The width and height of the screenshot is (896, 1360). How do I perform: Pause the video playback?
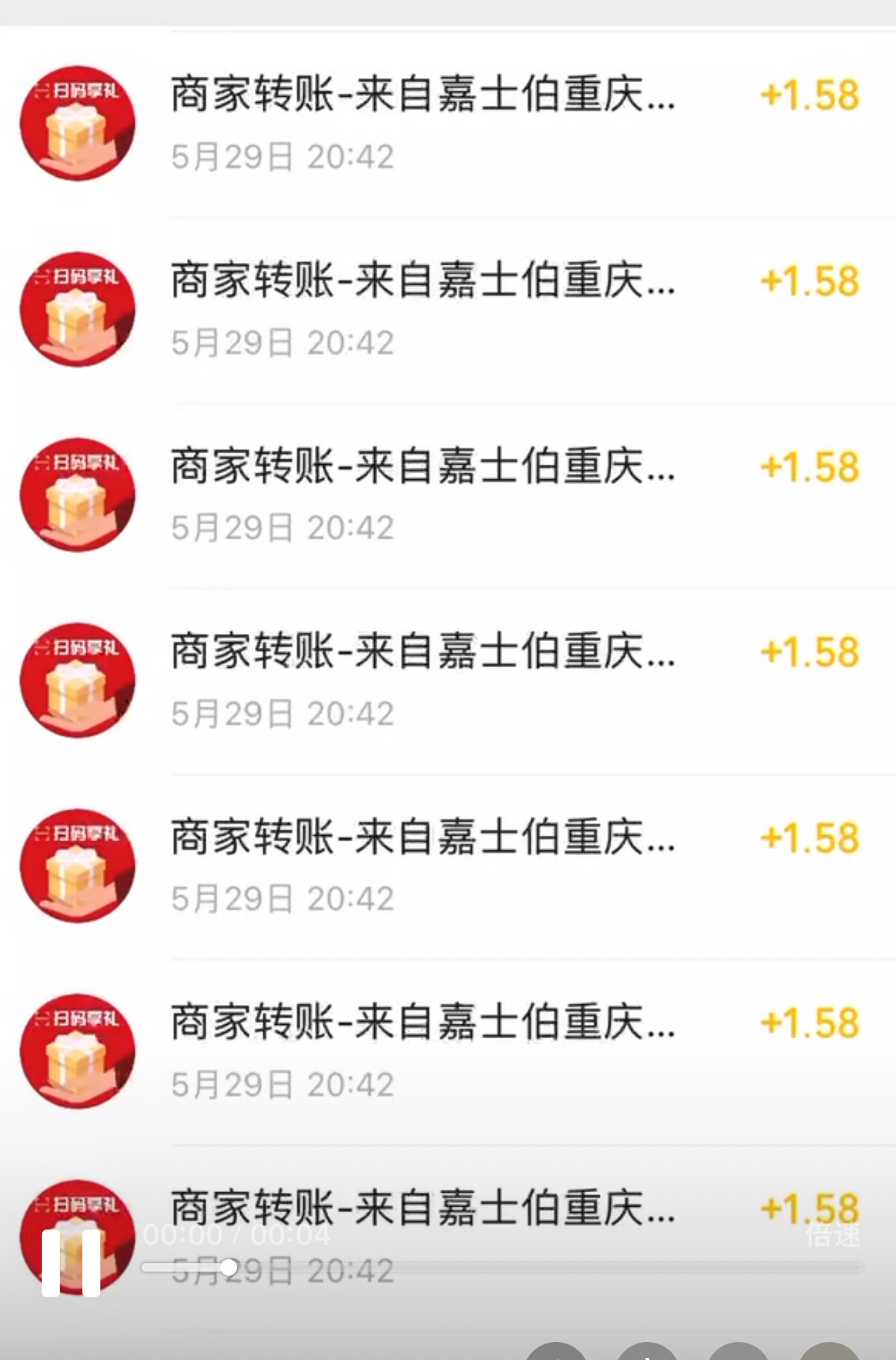pyautogui.click(x=71, y=1263)
